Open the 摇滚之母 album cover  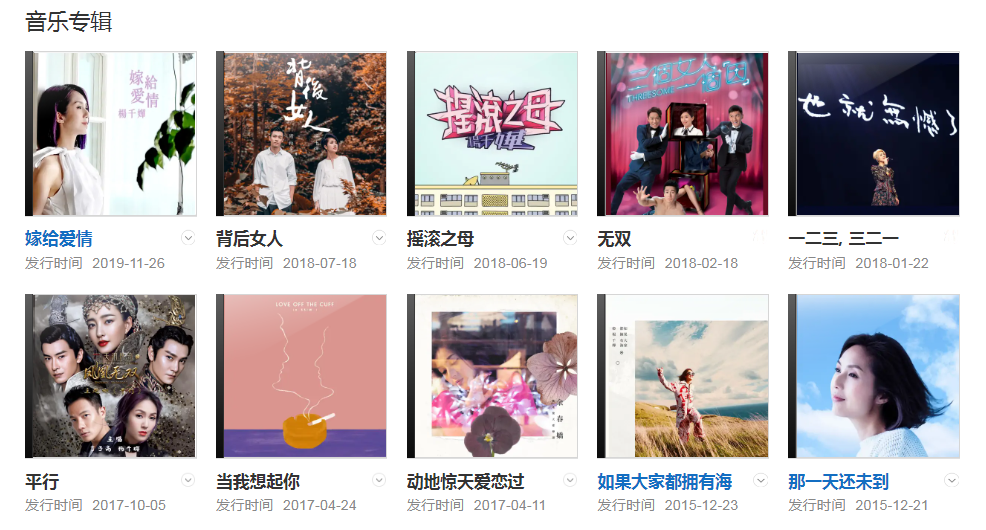494,134
